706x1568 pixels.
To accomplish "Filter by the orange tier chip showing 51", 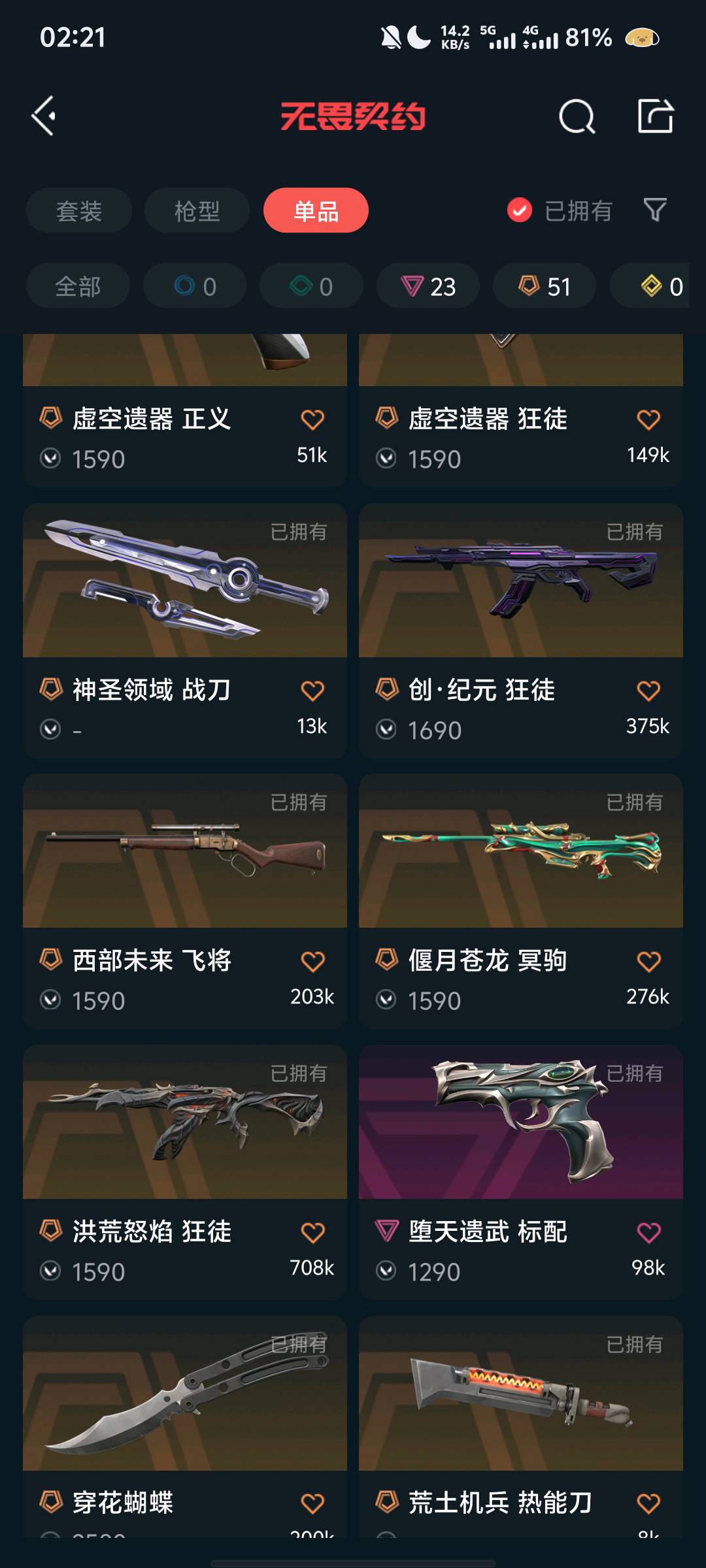I will [x=545, y=286].
